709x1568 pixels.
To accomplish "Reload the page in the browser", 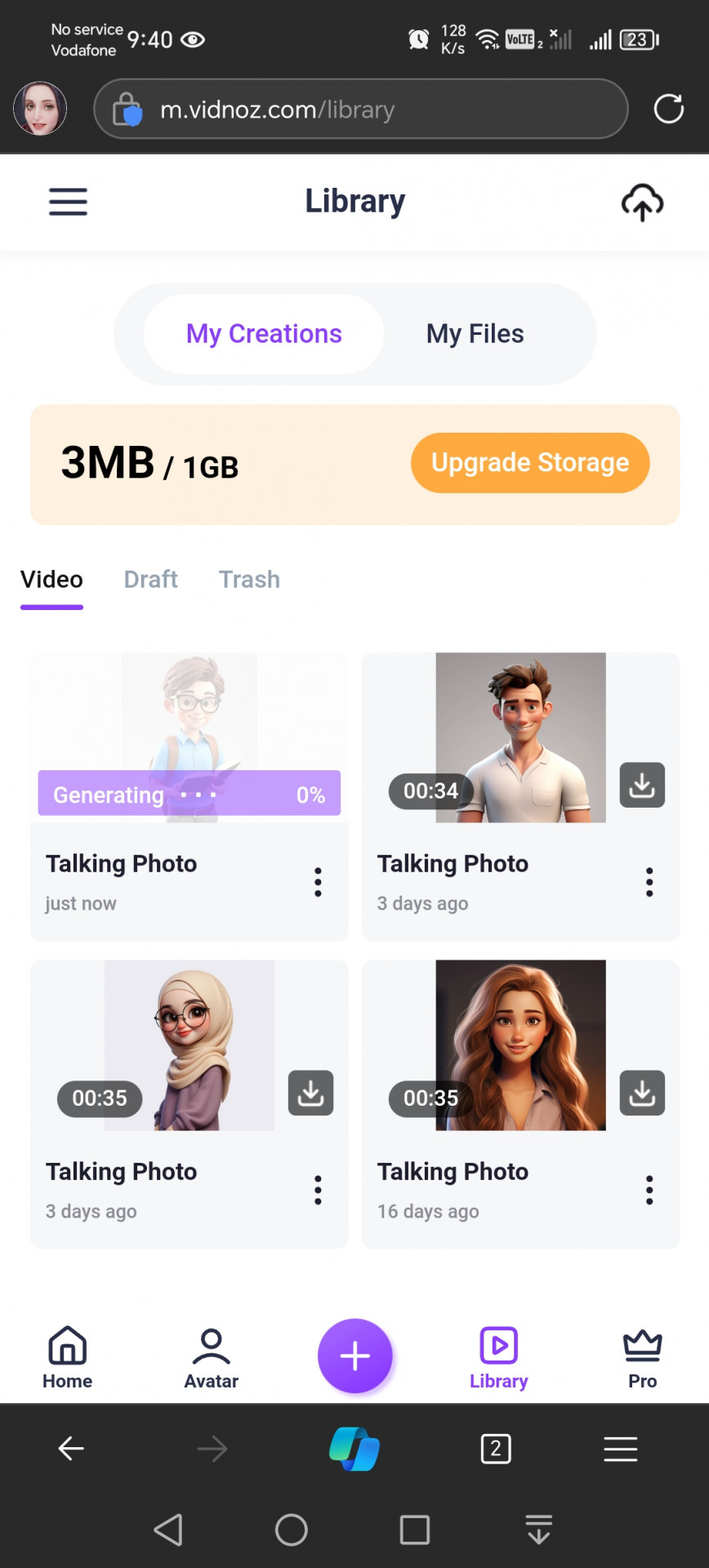I will tap(668, 109).
